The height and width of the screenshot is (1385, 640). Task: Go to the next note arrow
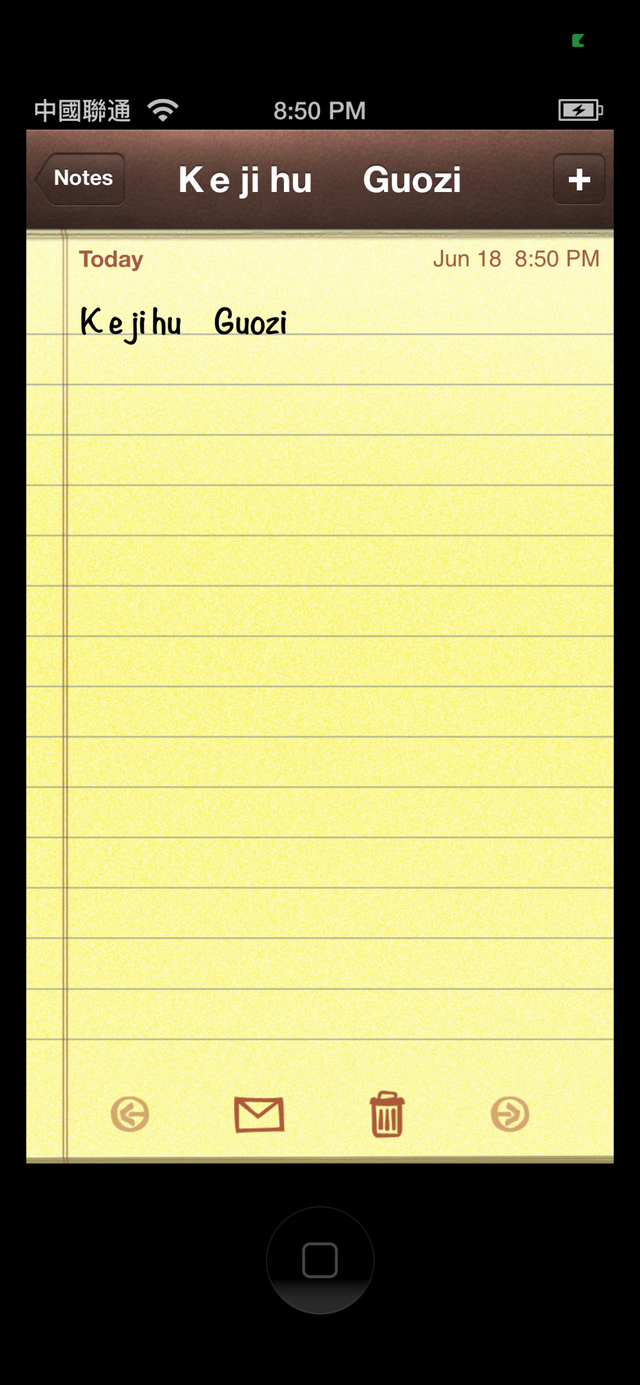[x=510, y=1114]
